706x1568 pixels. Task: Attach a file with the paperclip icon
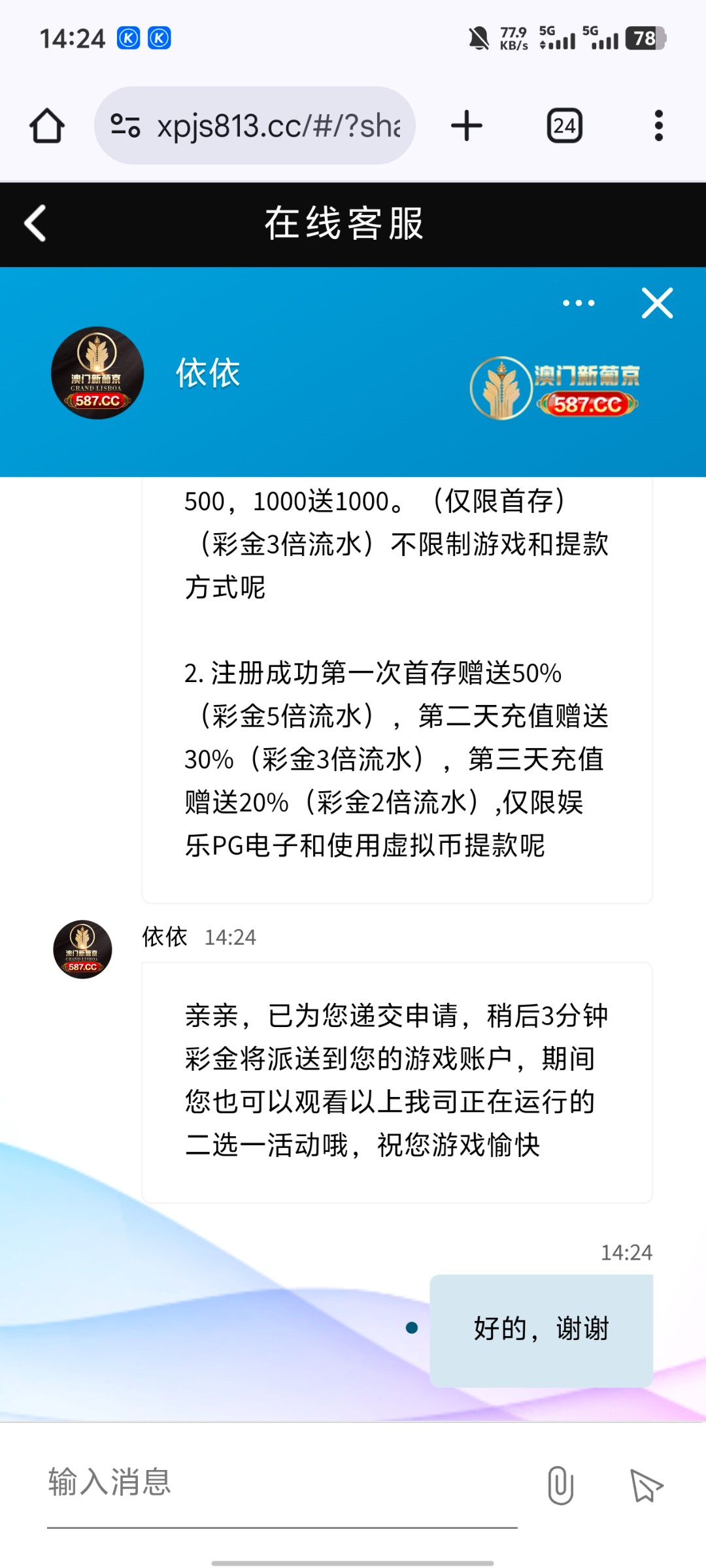pos(560,1484)
